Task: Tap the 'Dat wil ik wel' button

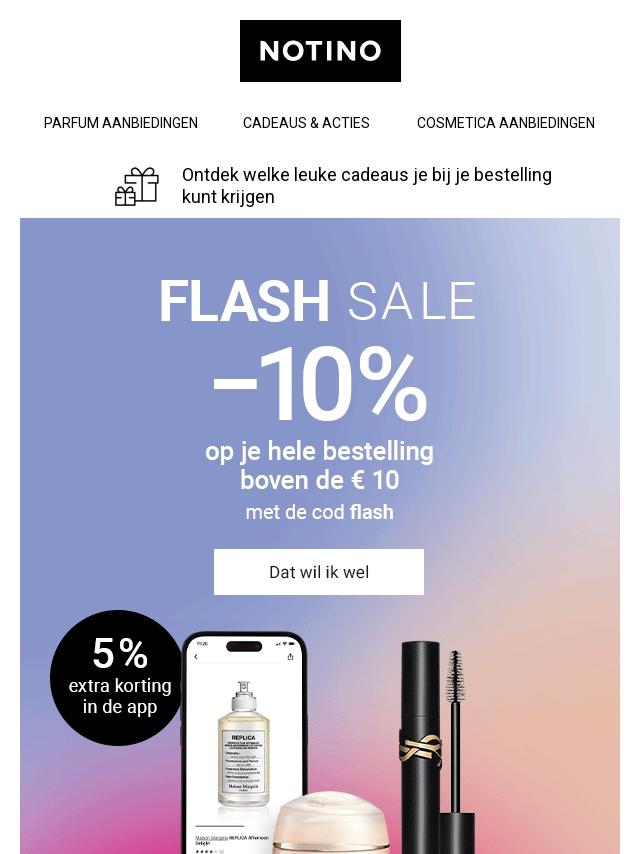Action: pos(319,572)
